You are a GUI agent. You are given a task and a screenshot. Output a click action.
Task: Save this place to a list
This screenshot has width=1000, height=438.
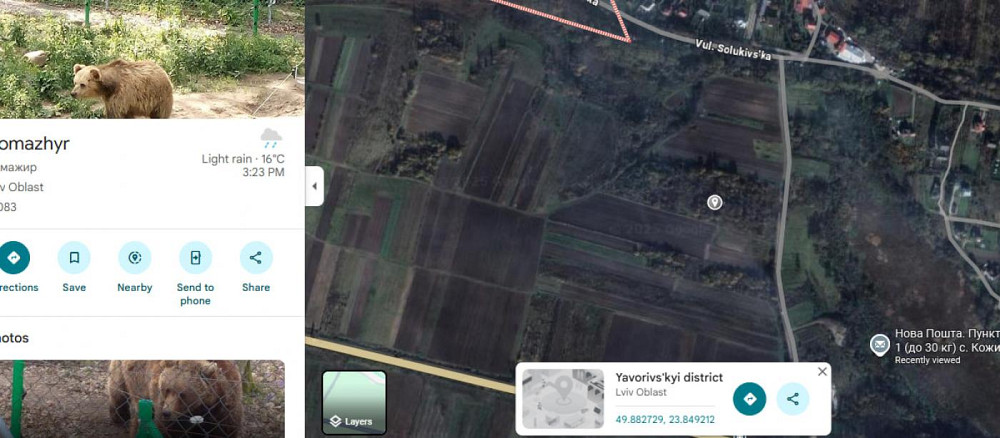pos(74,257)
